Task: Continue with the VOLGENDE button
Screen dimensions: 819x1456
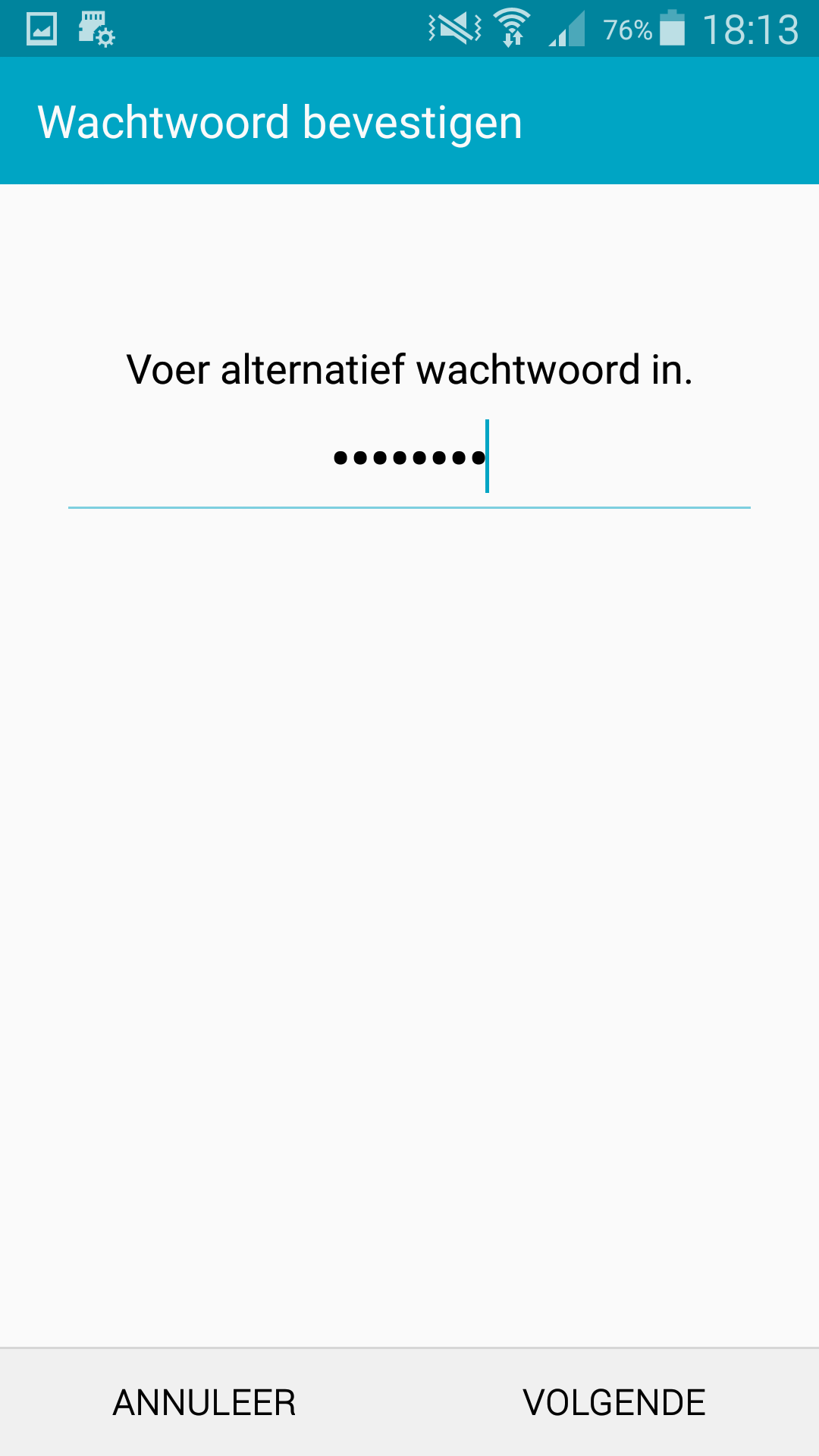Action: coord(614,1403)
